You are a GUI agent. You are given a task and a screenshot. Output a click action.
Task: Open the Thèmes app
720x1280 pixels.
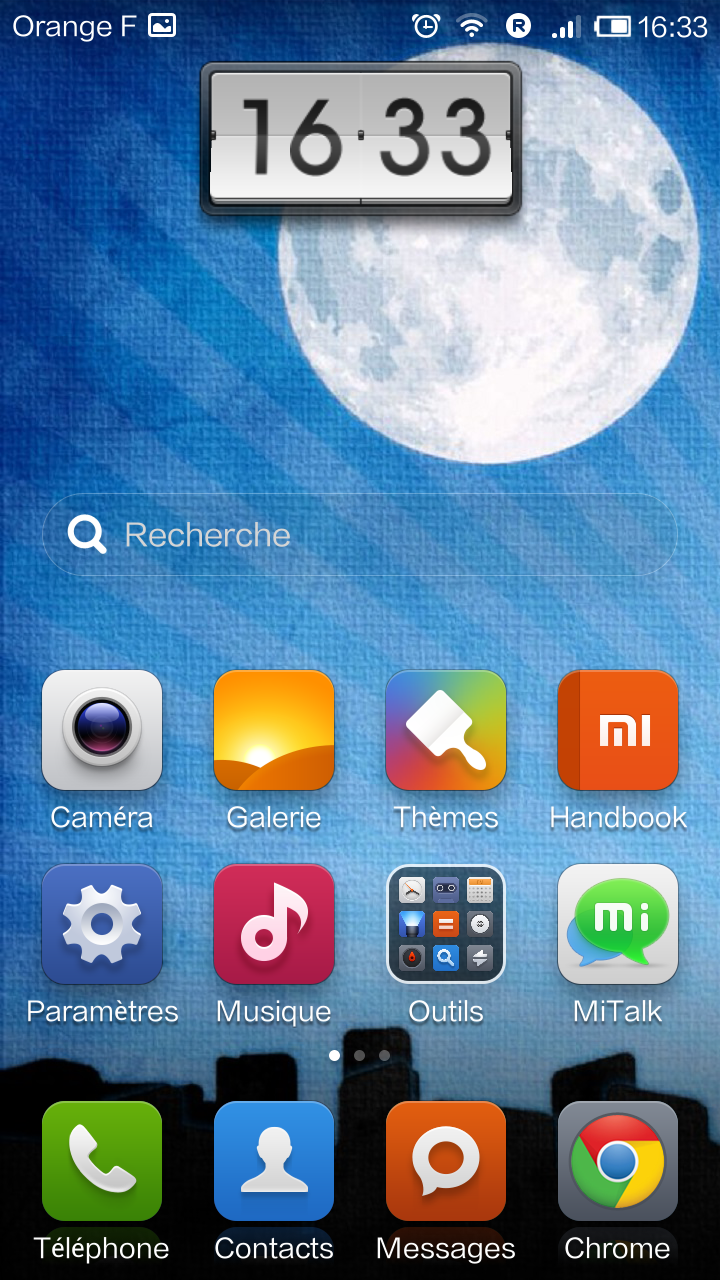pos(446,731)
